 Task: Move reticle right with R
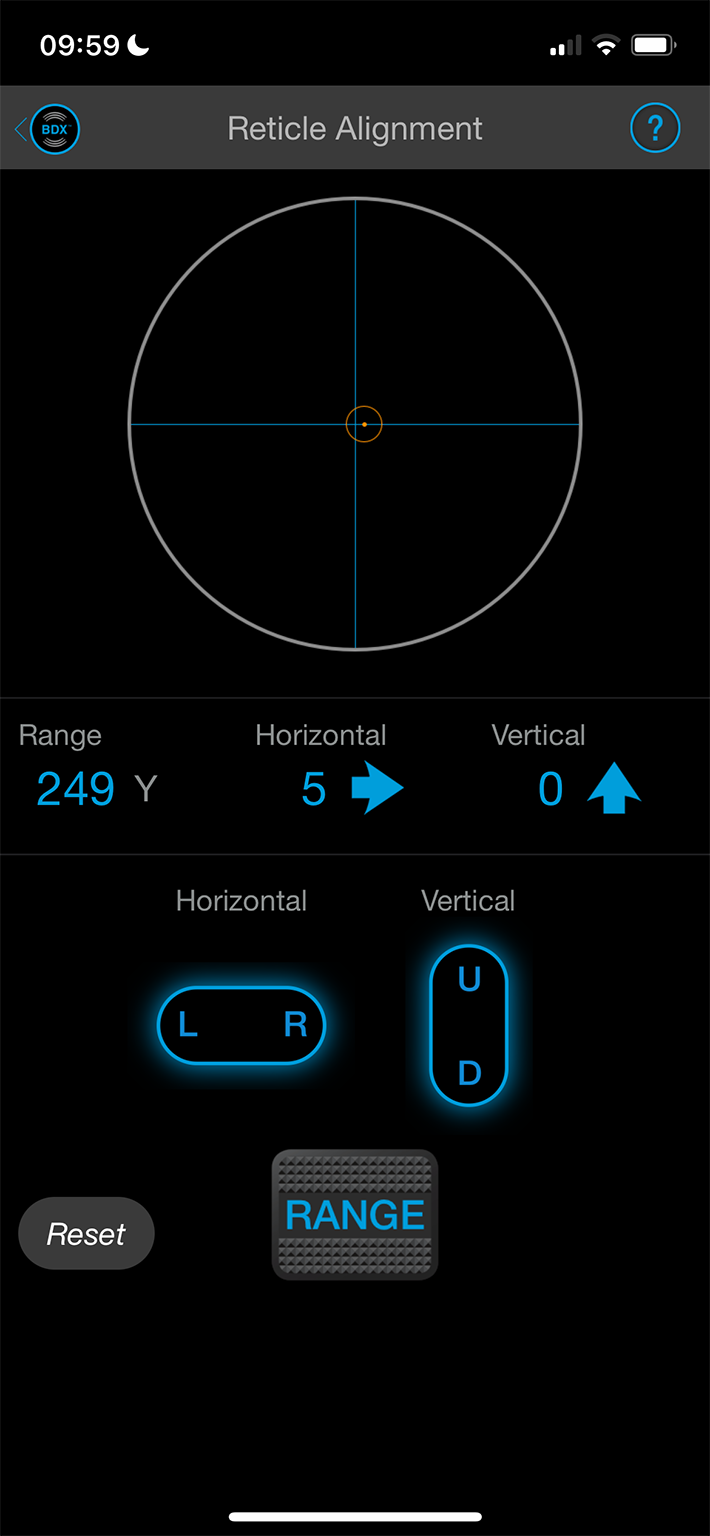click(x=295, y=1025)
